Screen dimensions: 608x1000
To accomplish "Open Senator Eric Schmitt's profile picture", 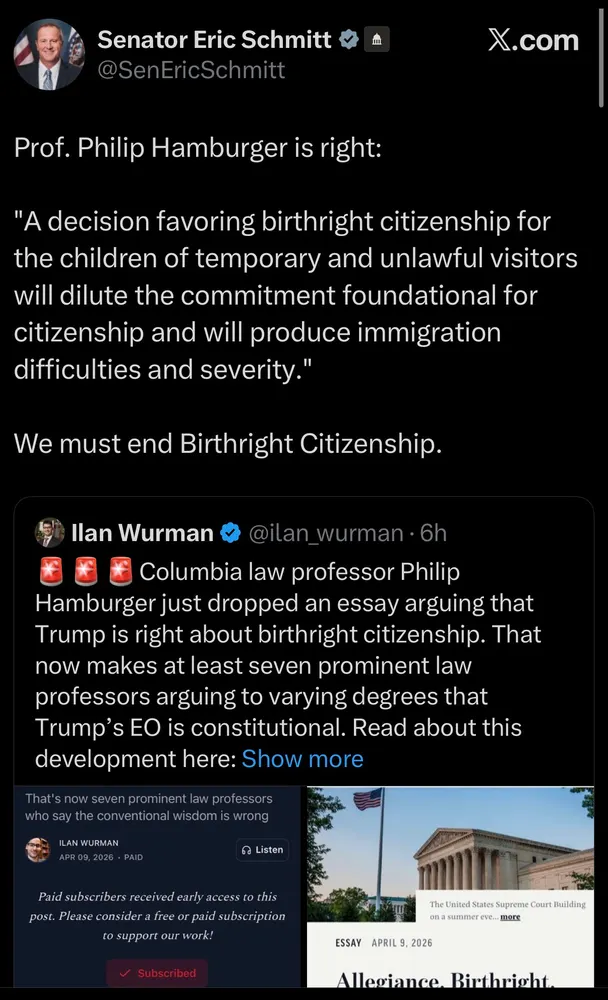I will click(x=48, y=54).
